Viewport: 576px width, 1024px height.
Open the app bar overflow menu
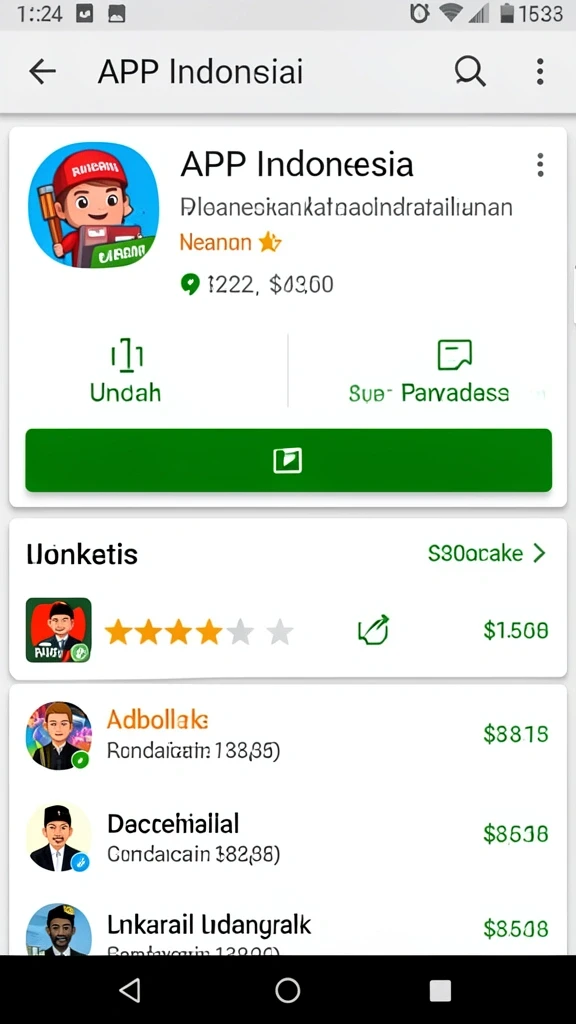pos(540,71)
